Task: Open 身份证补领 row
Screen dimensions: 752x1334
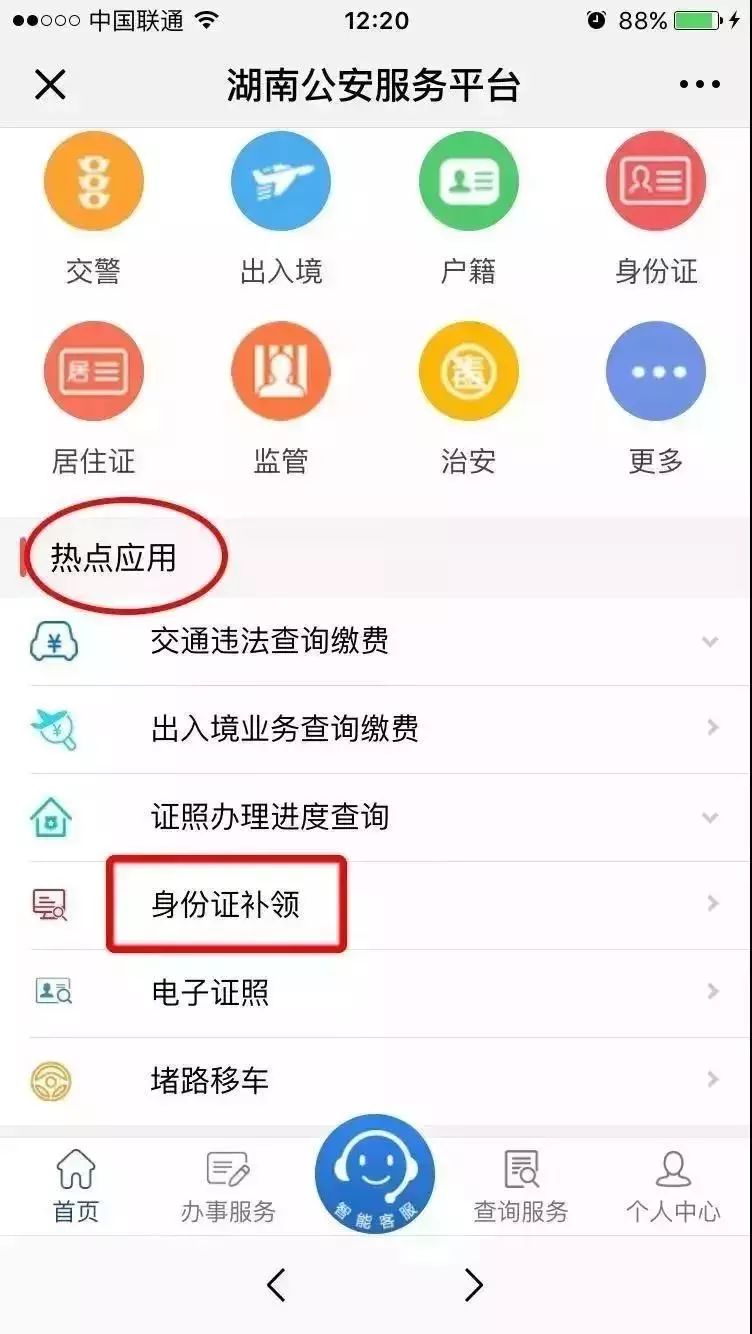Action: pos(375,905)
